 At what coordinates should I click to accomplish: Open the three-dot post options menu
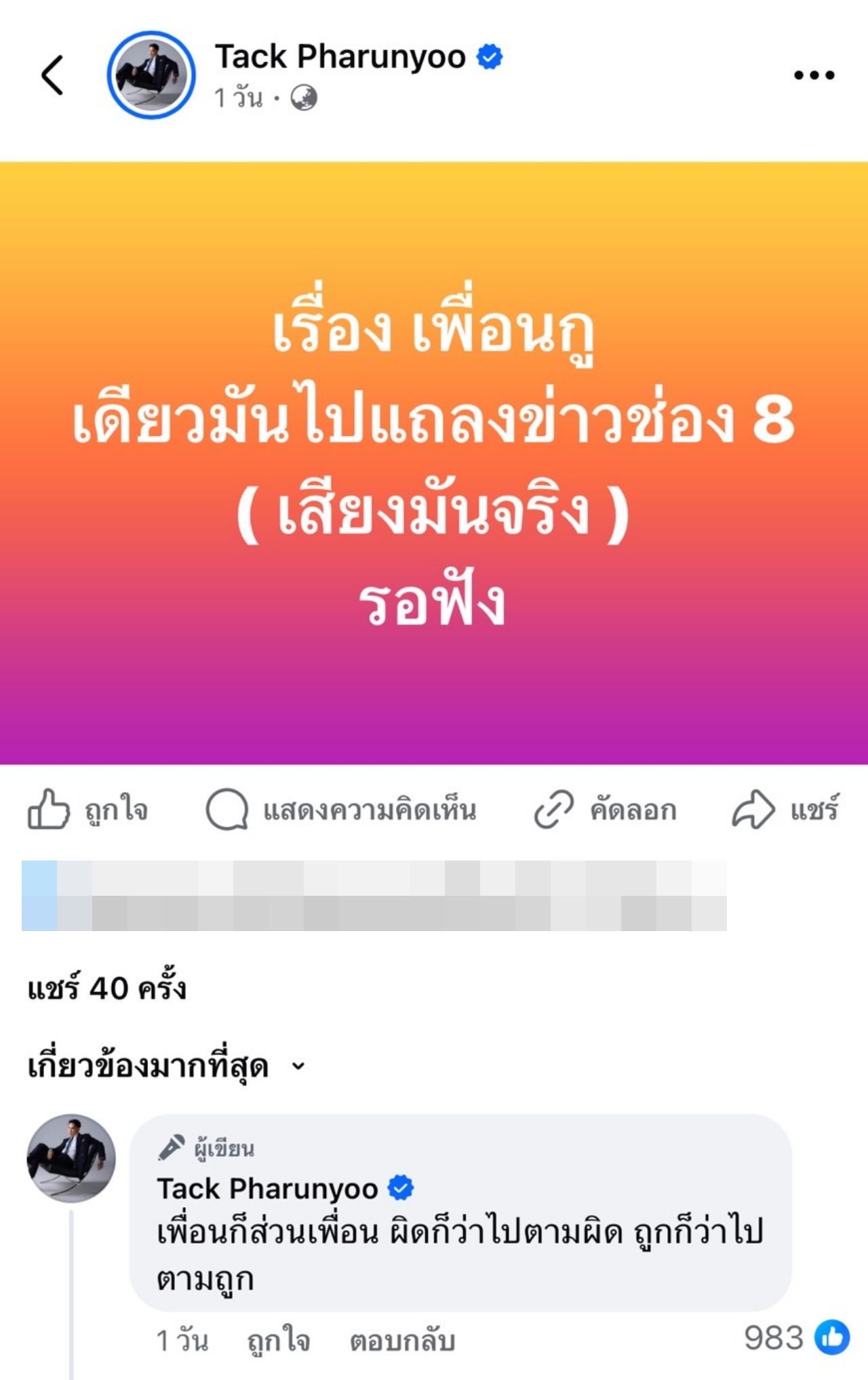pyautogui.click(x=814, y=75)
